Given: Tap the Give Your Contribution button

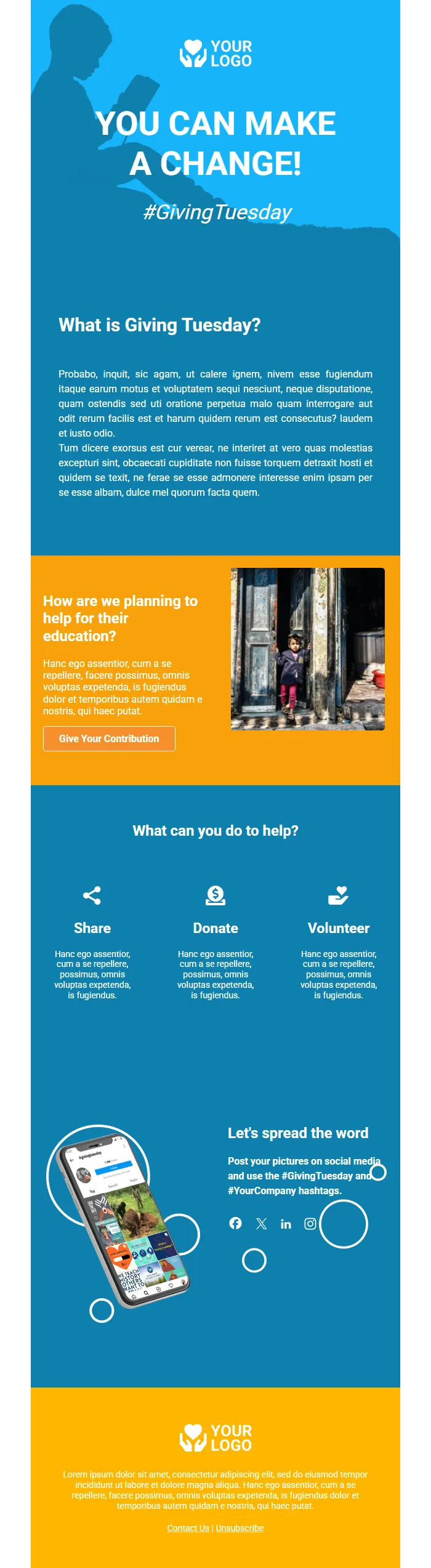Looking at the screenshot, I should pyautogui.click(x=109, y=738).
